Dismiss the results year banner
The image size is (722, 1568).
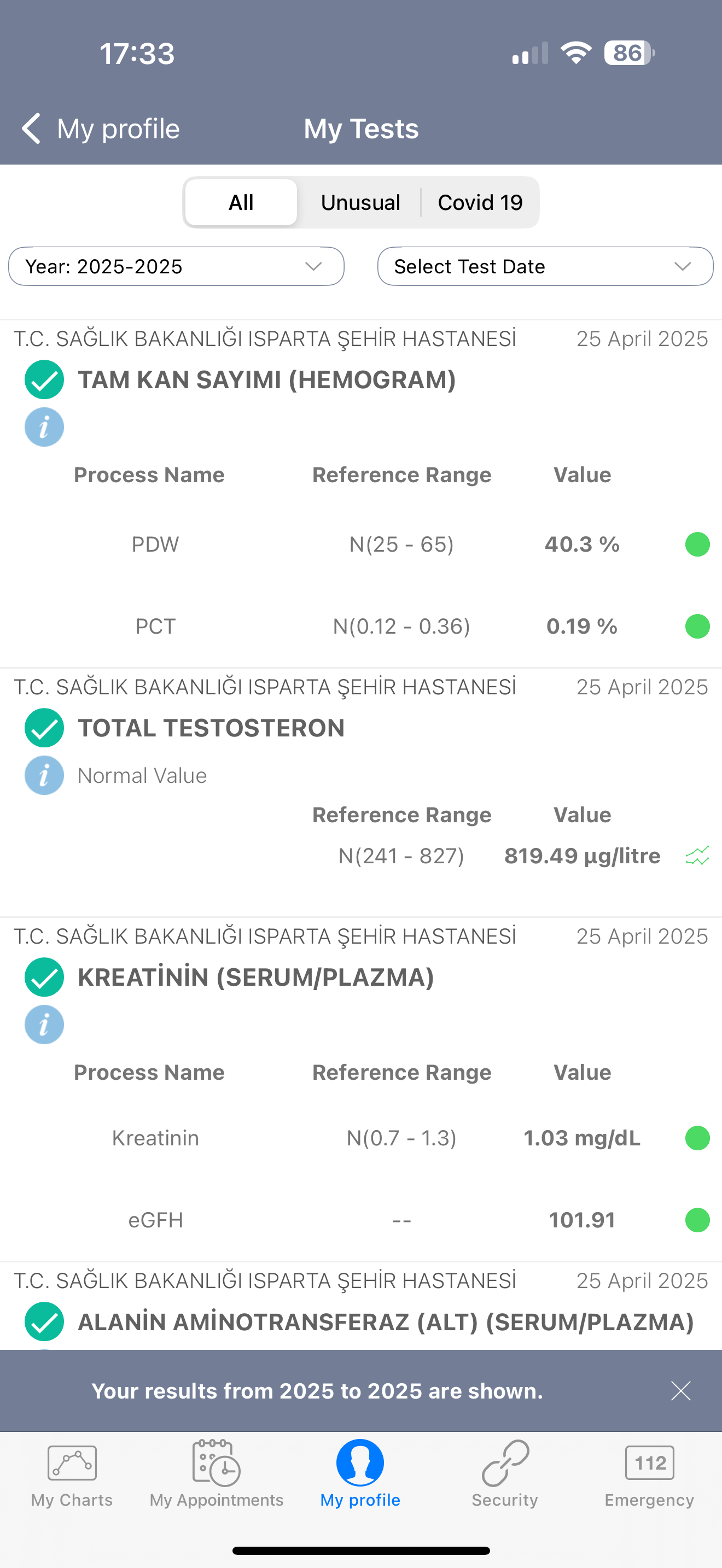(680, 1390)
